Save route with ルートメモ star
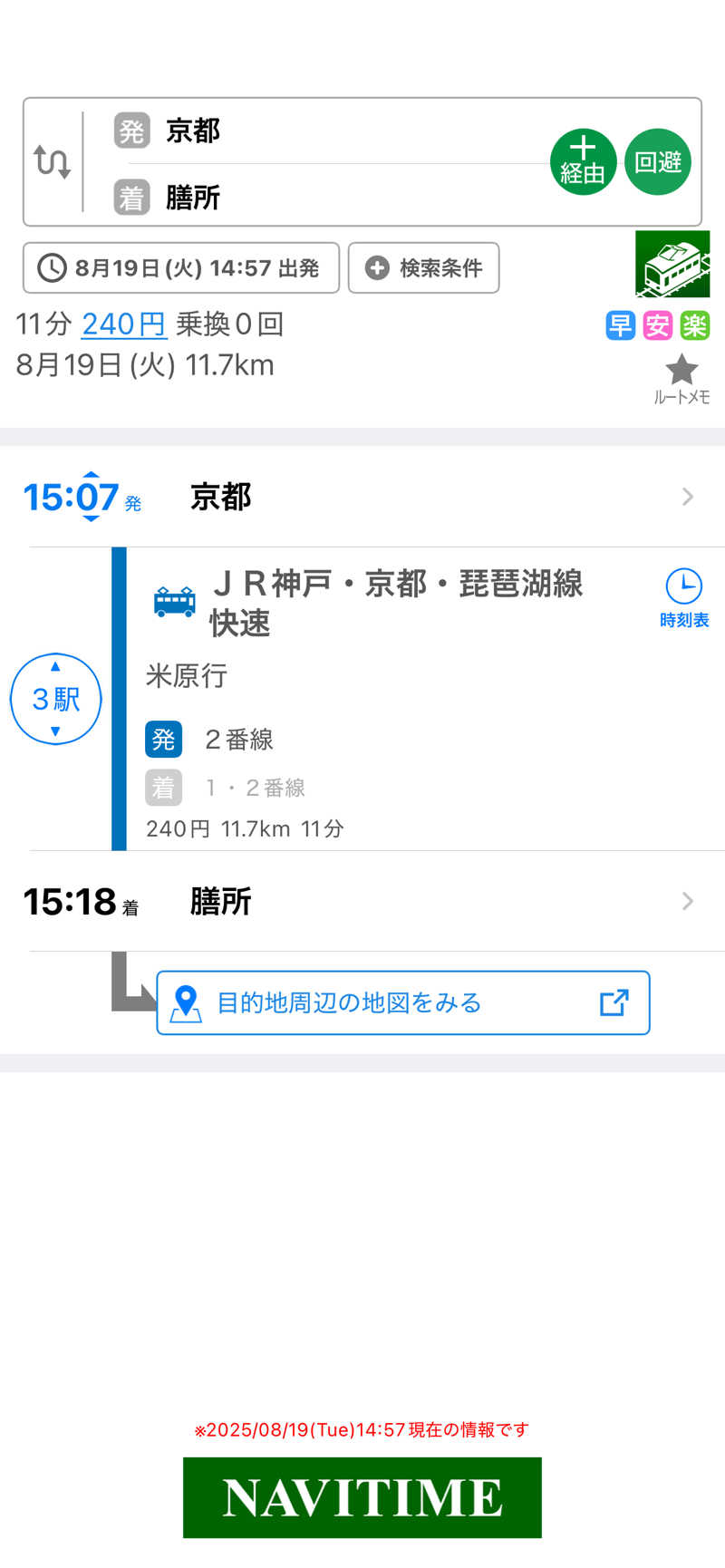 (681, 378)
